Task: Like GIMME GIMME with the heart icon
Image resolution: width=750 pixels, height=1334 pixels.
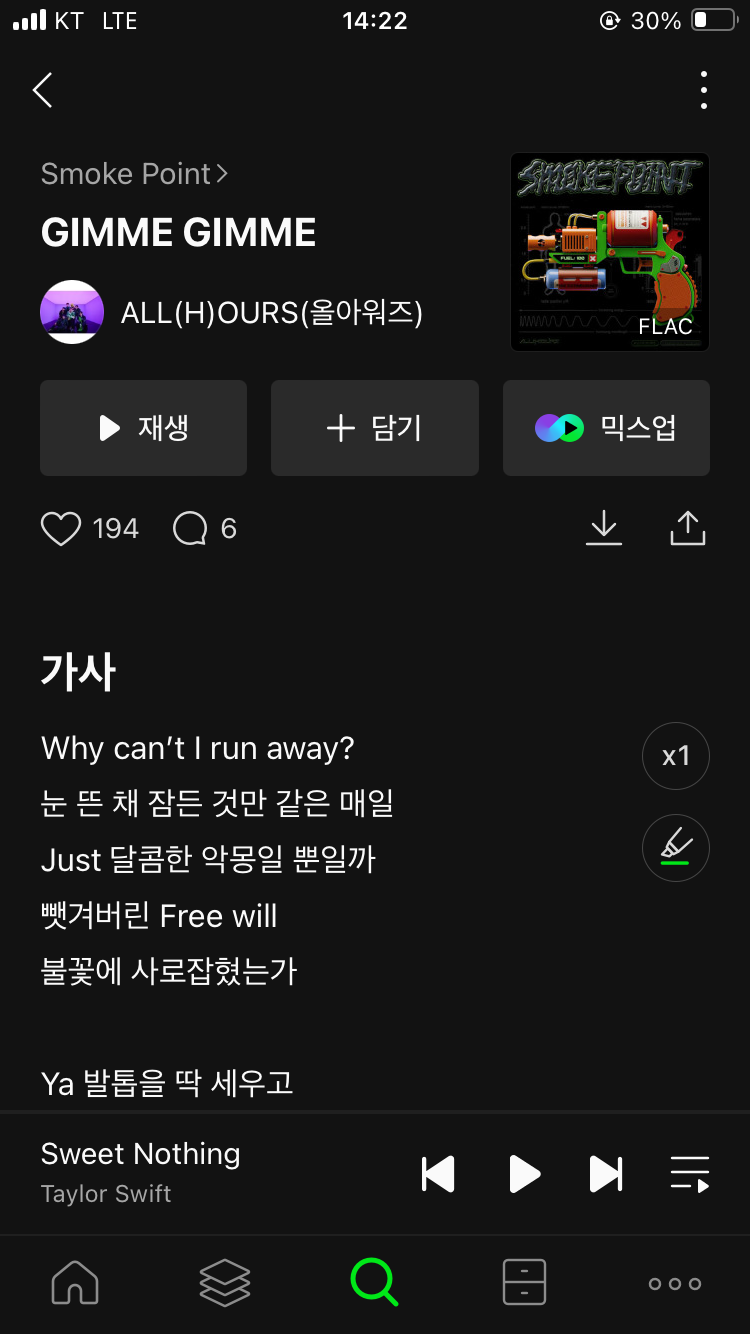Action: [x=61, y=529]
